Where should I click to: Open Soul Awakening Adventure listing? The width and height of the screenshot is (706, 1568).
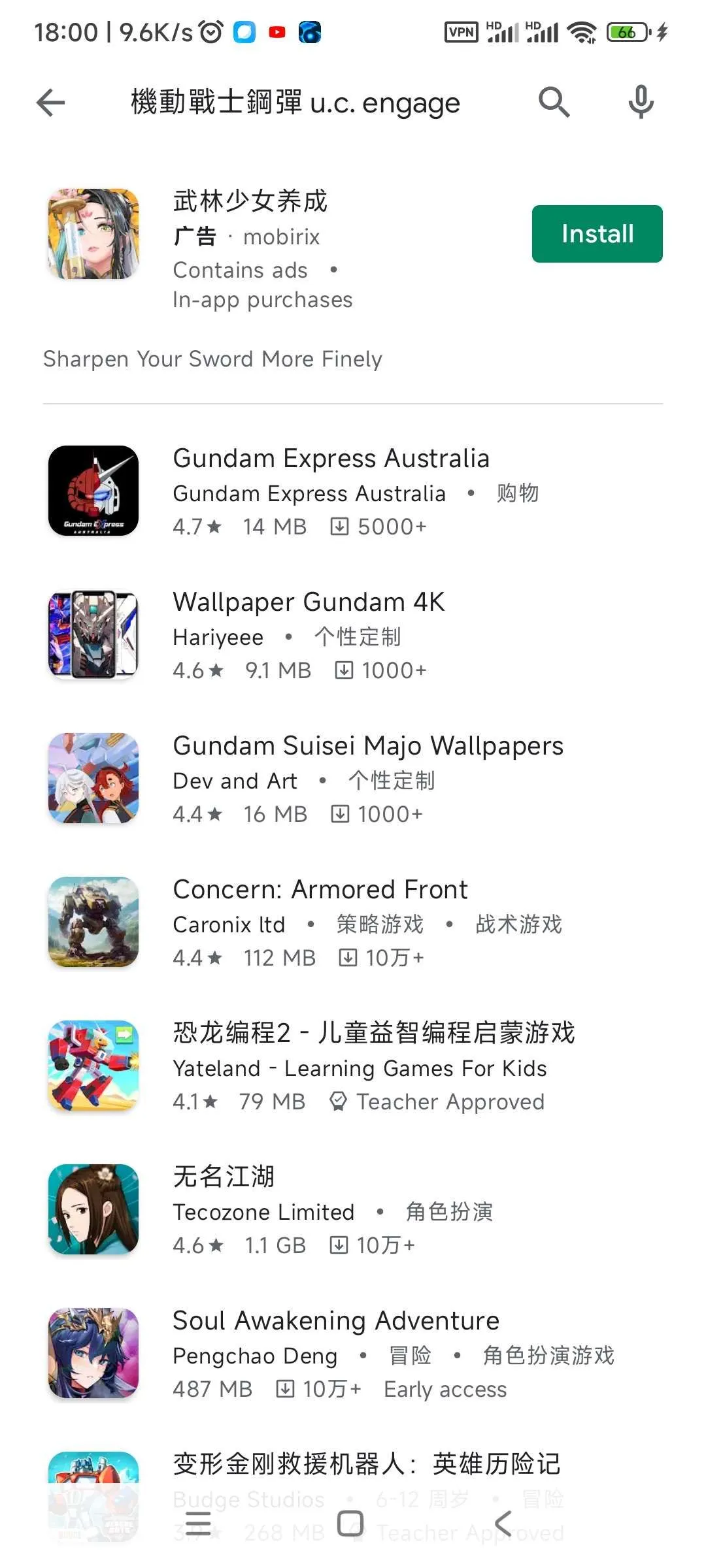pyautogui.click(x=336, y=1354)
